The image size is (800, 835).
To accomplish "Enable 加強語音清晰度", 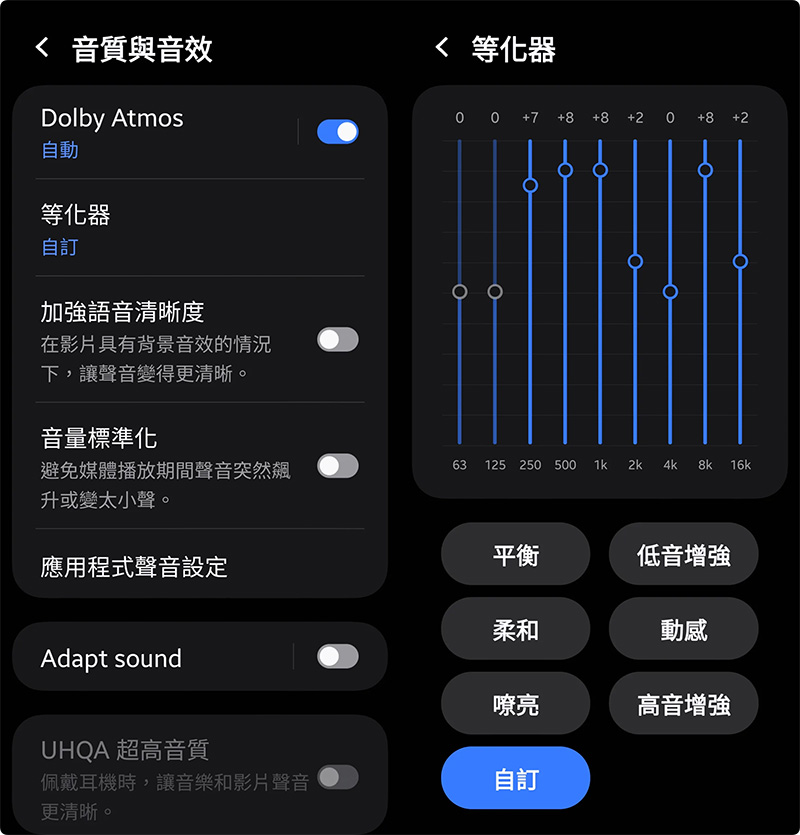I will 337,340.
